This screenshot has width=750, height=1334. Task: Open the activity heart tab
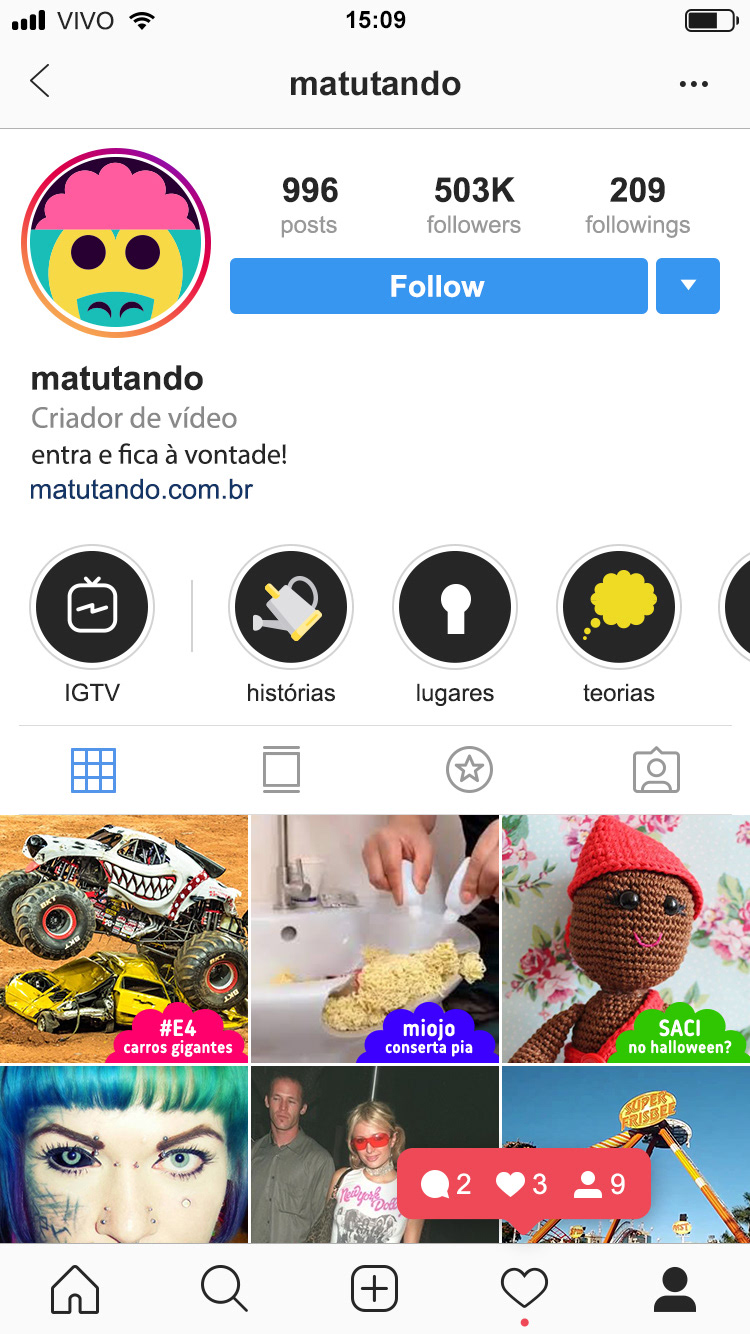(x=525, y=1289)
